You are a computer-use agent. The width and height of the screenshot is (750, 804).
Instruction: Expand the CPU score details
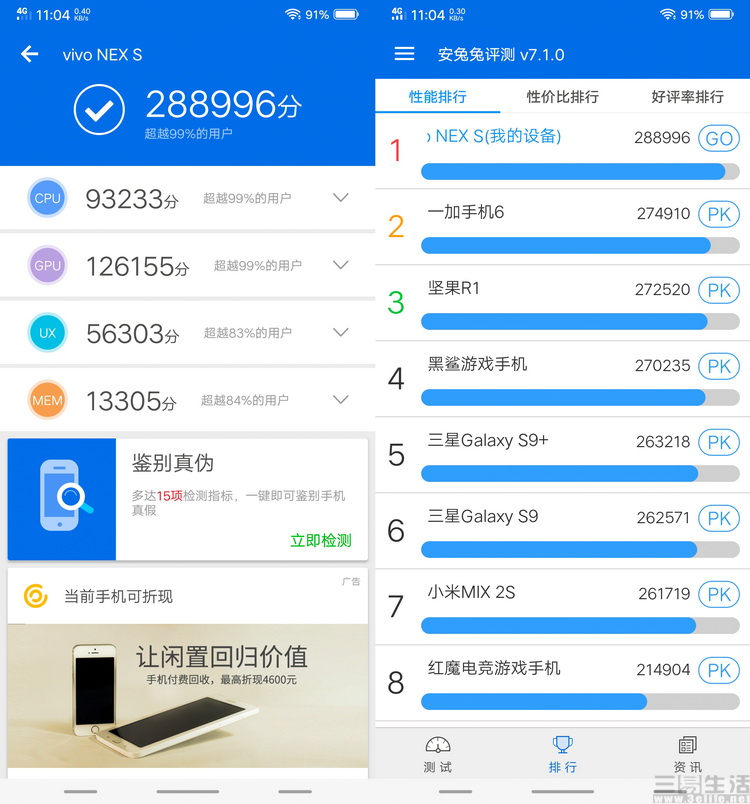pyautogui.click(x=340, y=198)
